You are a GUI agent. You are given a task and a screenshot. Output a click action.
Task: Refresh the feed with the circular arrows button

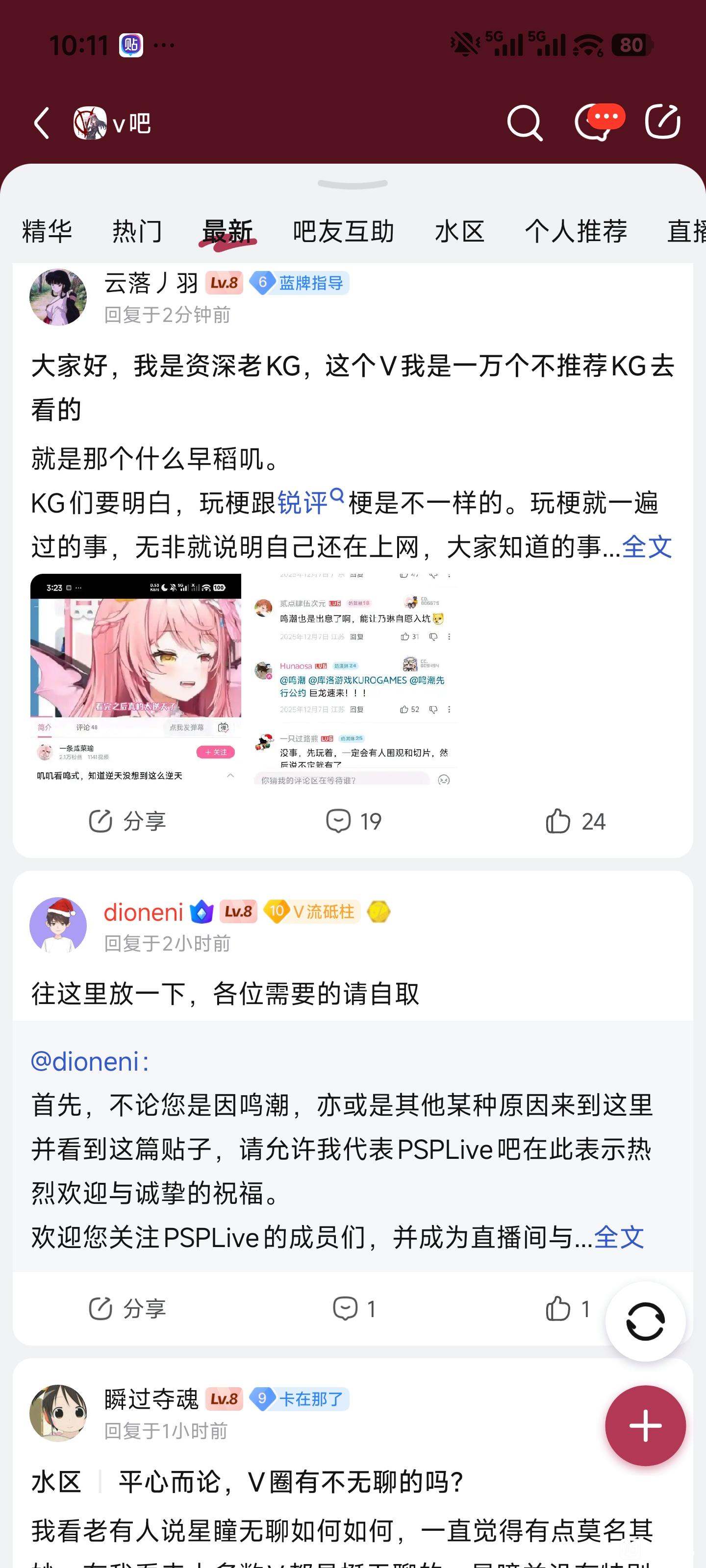[x=645, y=1322]
